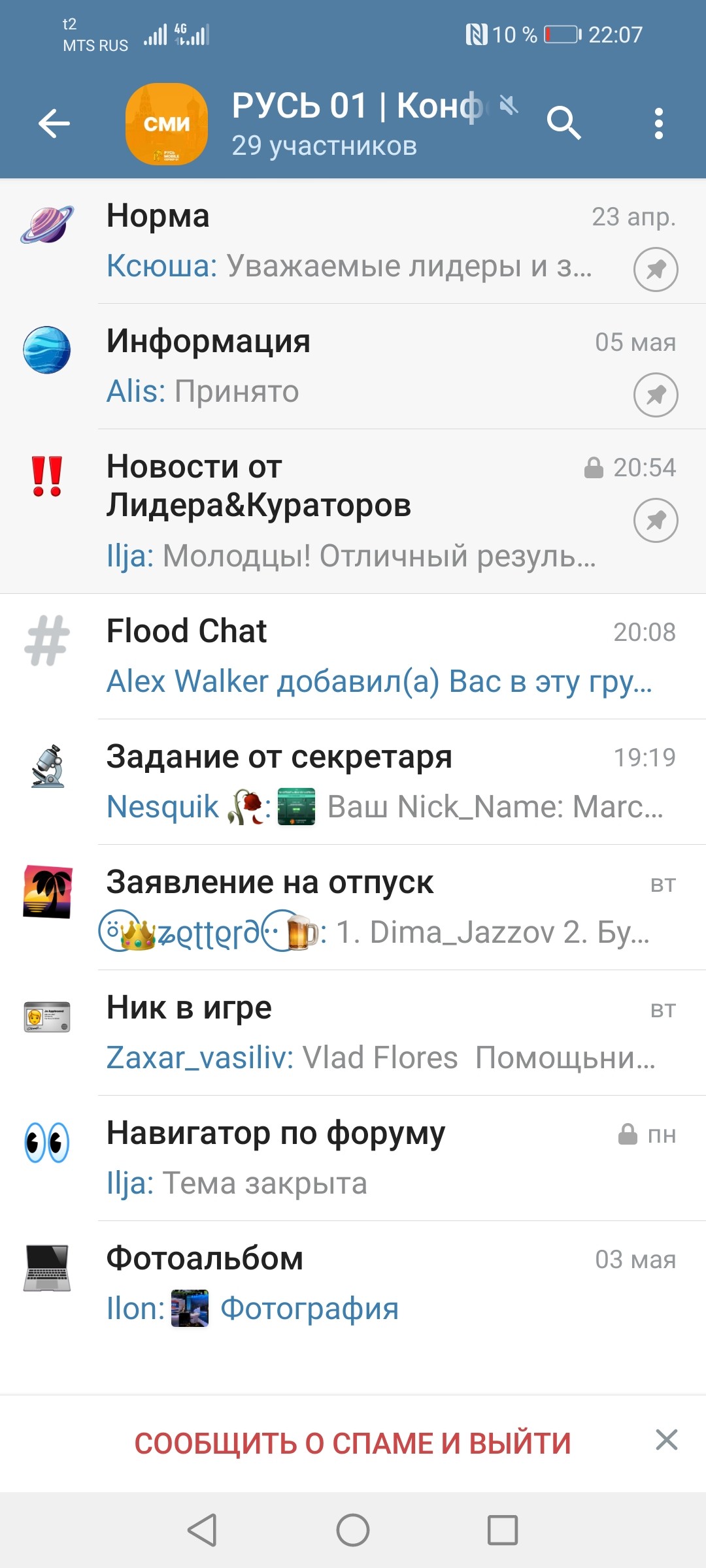Viewport: 706px width, 1568px height.
Task: Open the Информация topic
Action: [x=353, y=367]
